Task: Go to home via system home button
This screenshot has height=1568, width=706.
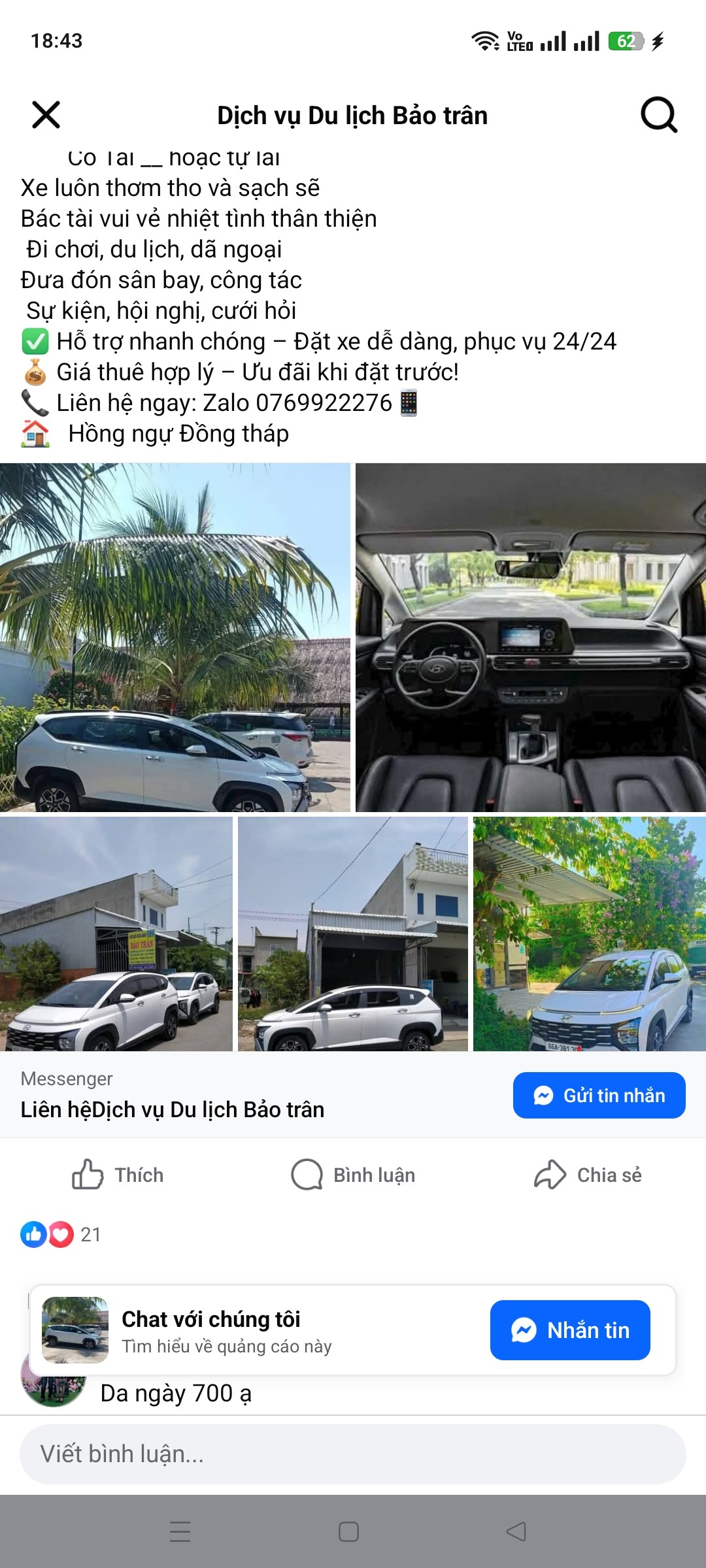Action: 348,1531
